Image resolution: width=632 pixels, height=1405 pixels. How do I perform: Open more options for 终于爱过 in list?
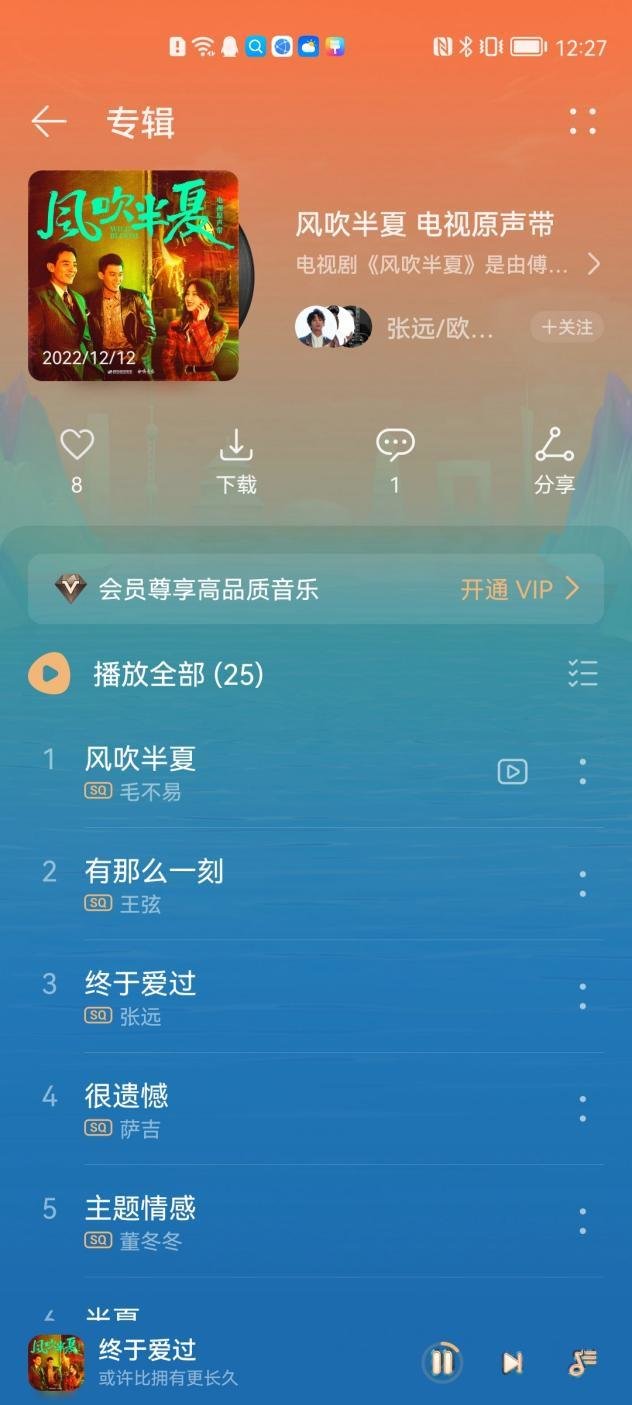(583, 996)
